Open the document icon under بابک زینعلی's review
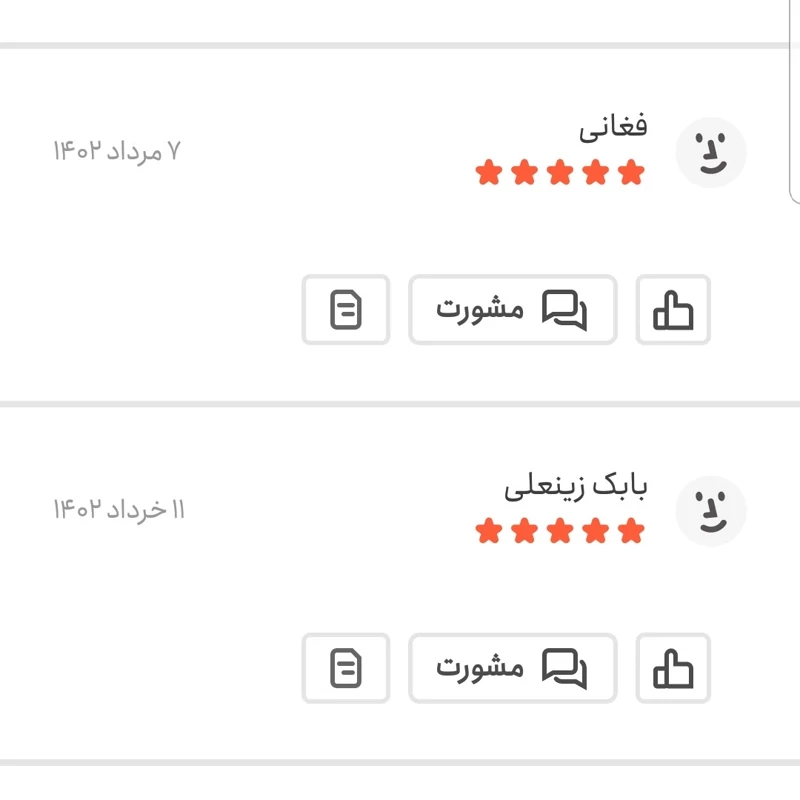800x800 pixels. (x=345, y=668)
